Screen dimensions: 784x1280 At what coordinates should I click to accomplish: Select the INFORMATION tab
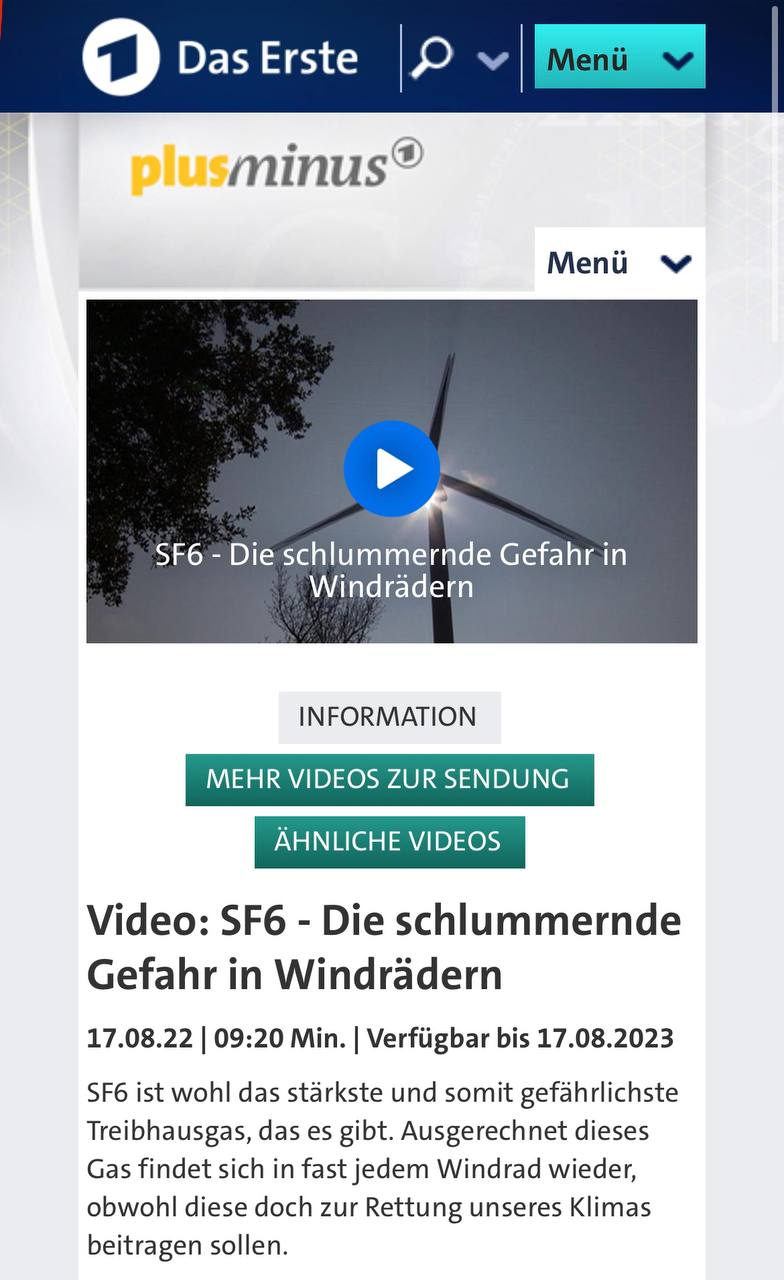(x=389, y=717)
